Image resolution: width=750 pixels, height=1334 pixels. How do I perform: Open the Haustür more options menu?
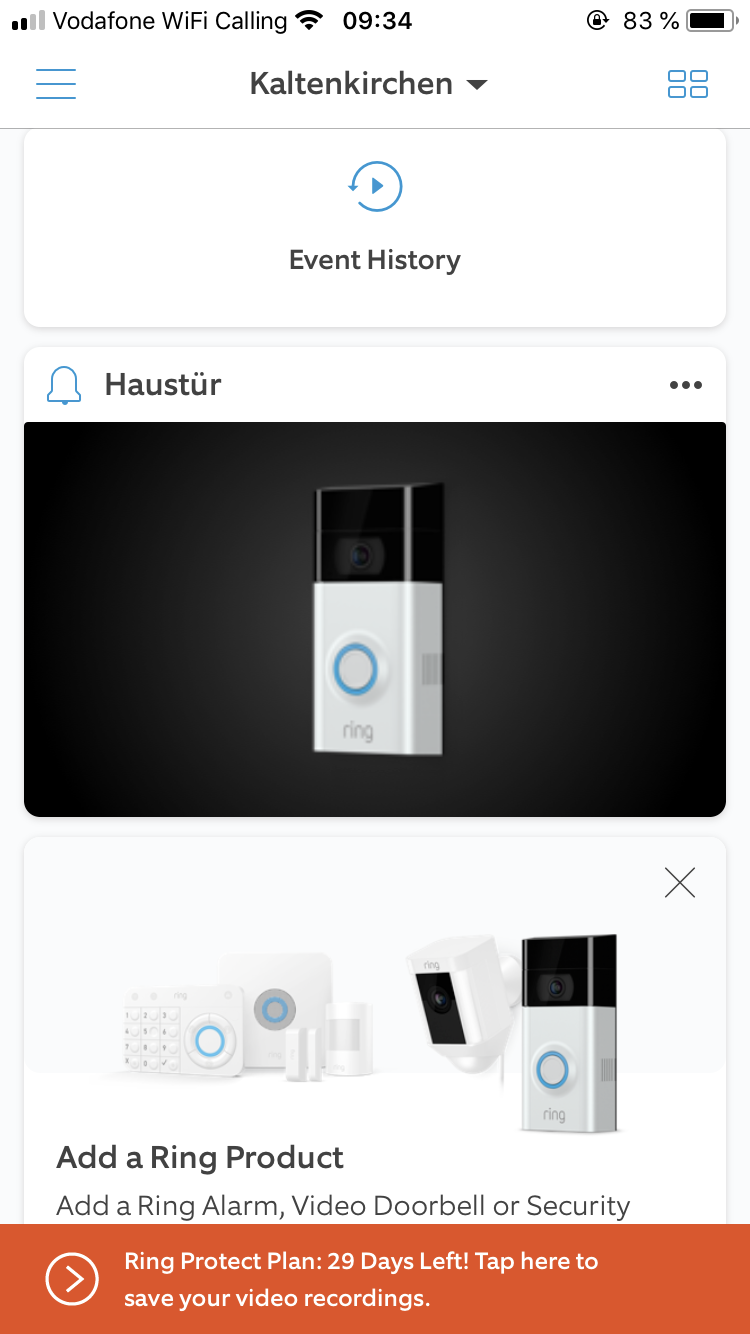point(686,385)
